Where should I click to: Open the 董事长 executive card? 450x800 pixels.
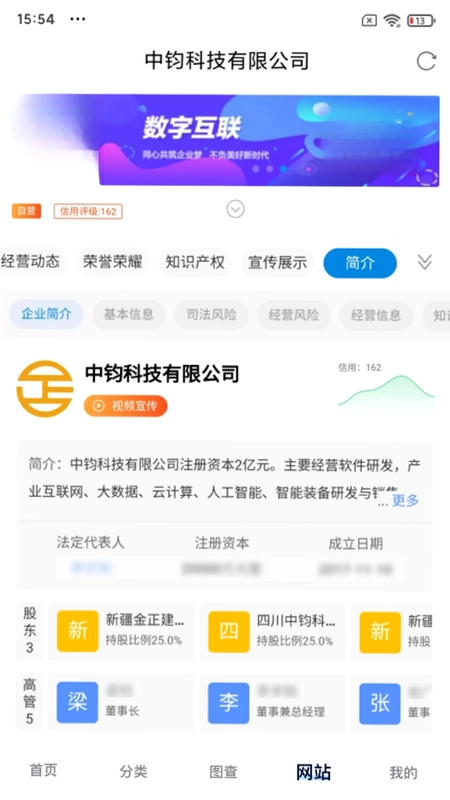121,703
